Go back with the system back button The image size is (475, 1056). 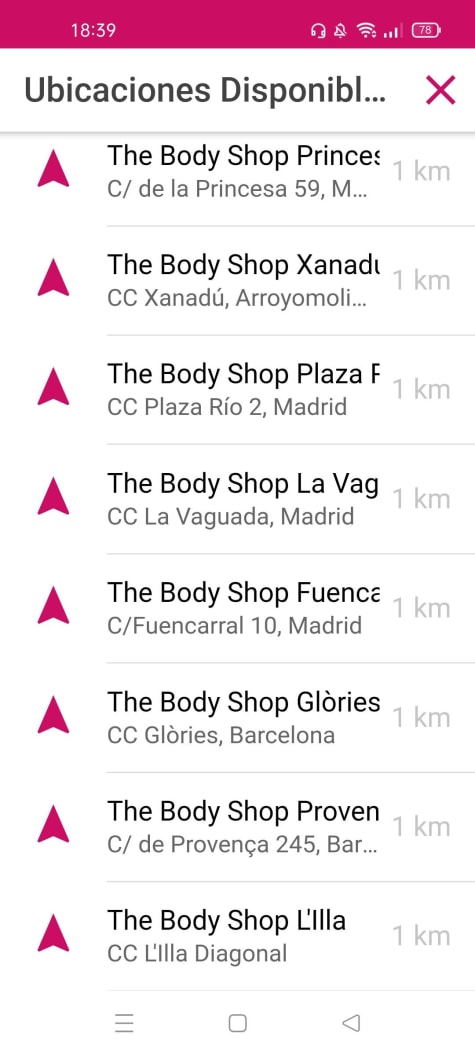[x=351, y=1024]
